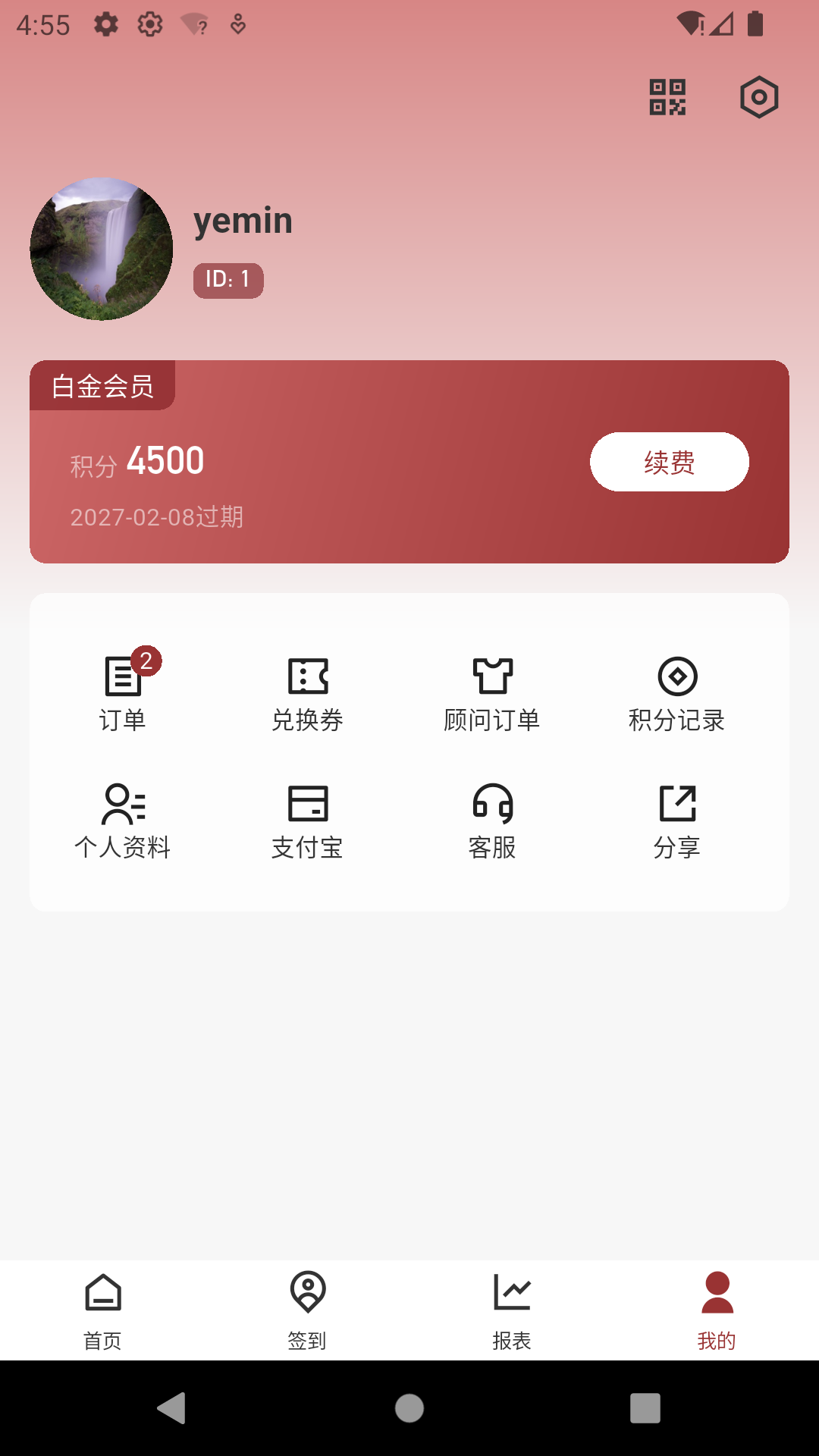
Task: Switch to the 首页 home tab
Action: click(103, 1302)
